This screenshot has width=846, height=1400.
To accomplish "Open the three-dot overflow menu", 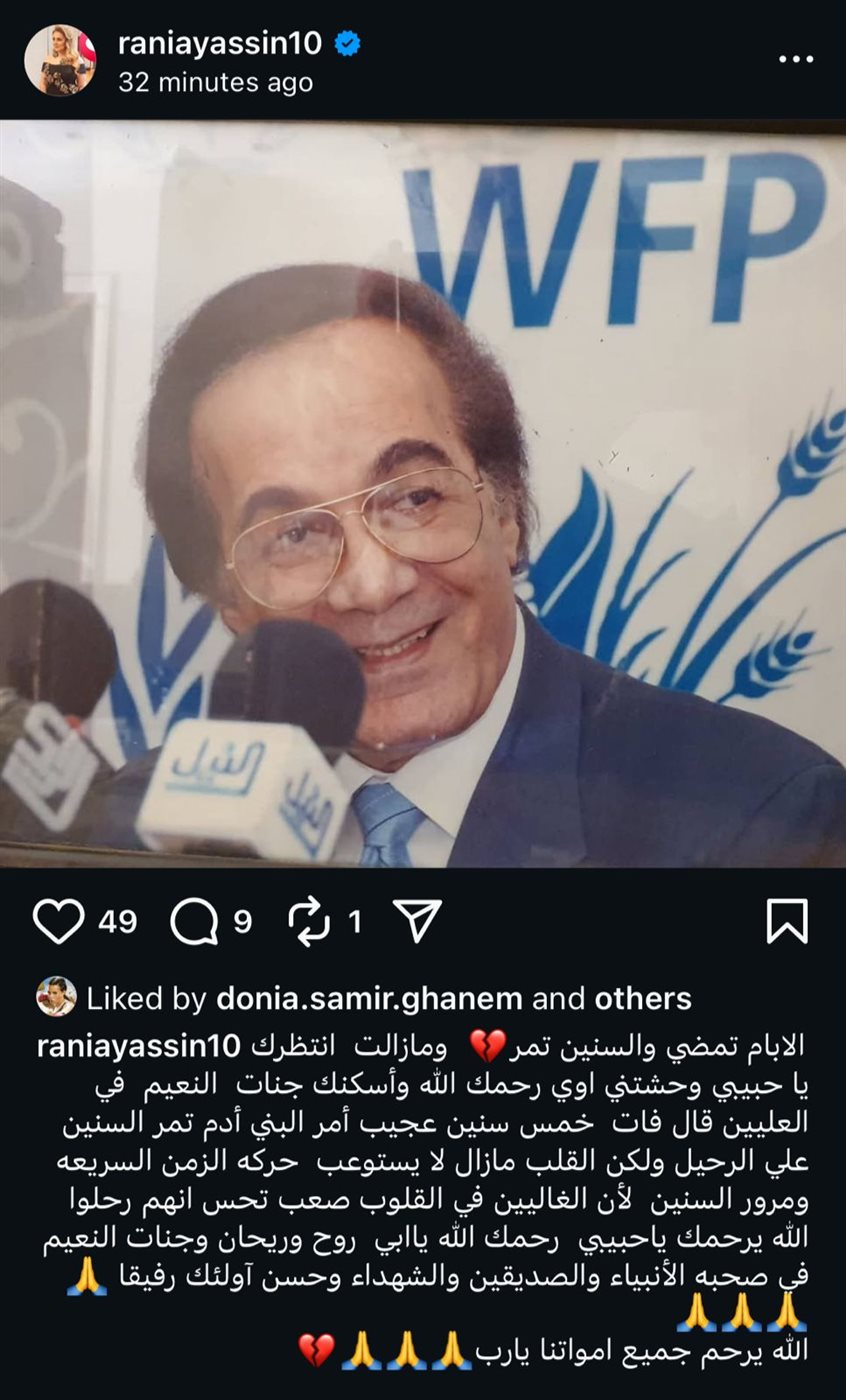I will pos(796,60).
